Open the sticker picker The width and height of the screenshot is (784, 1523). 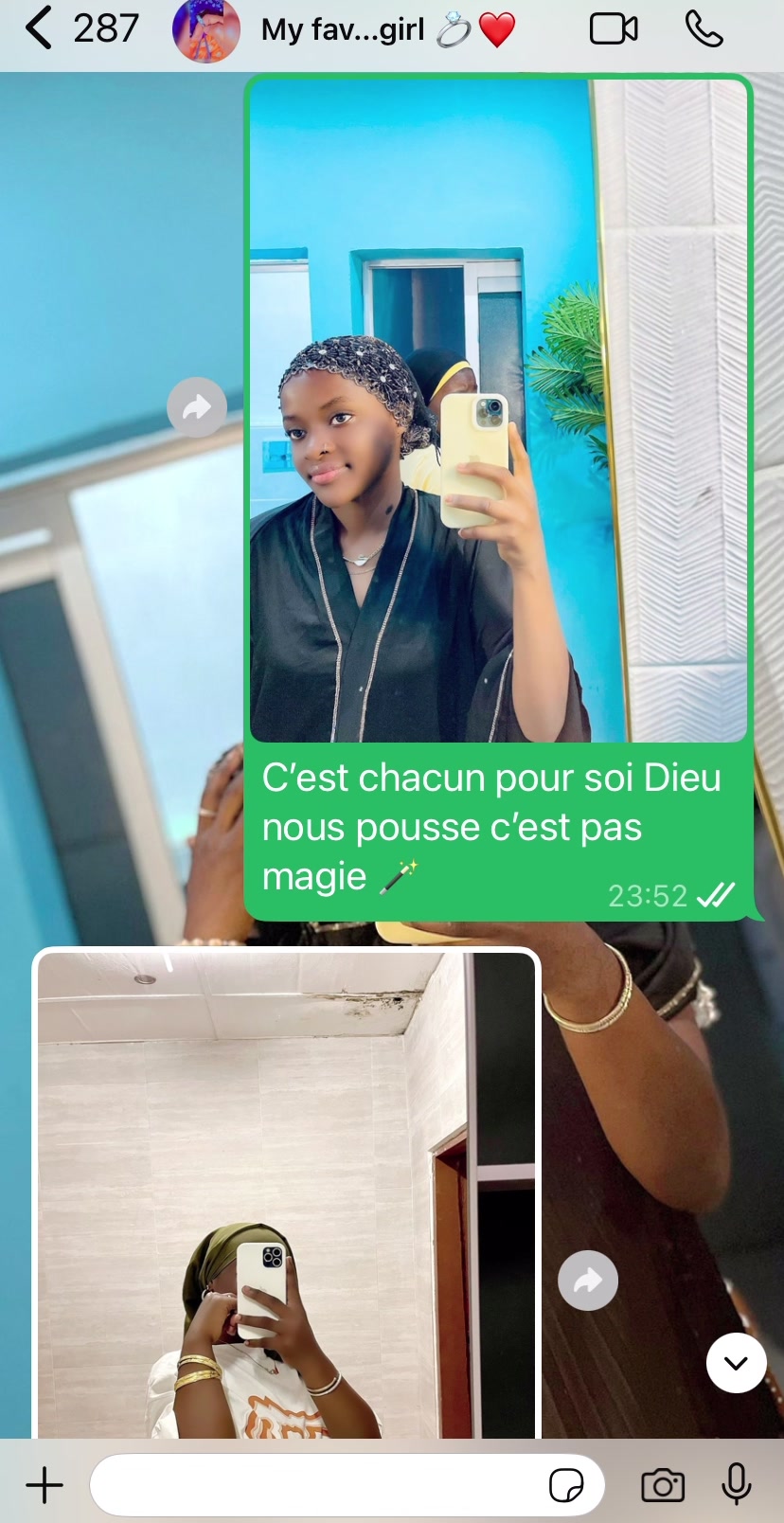click(566, 1485)
